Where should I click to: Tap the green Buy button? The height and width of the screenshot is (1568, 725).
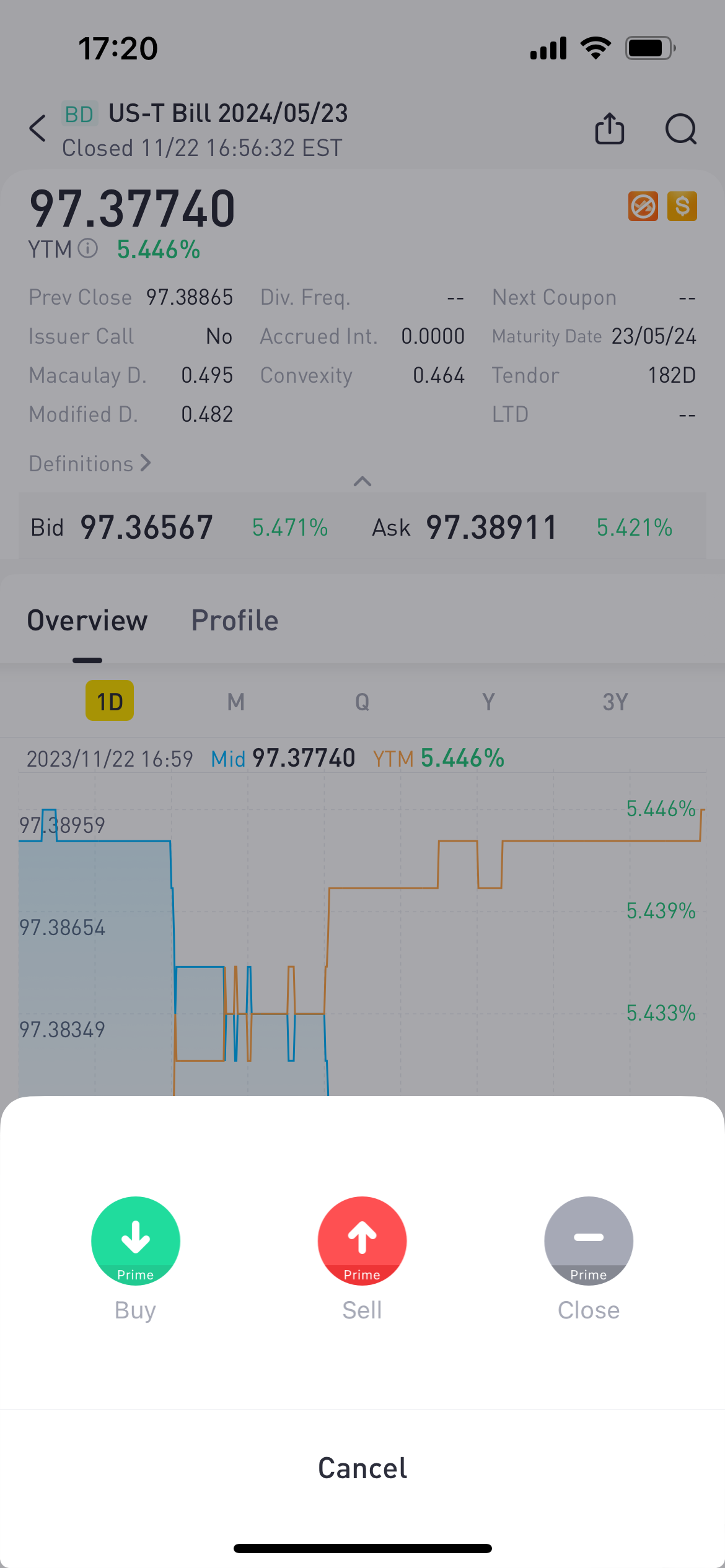135,1240
